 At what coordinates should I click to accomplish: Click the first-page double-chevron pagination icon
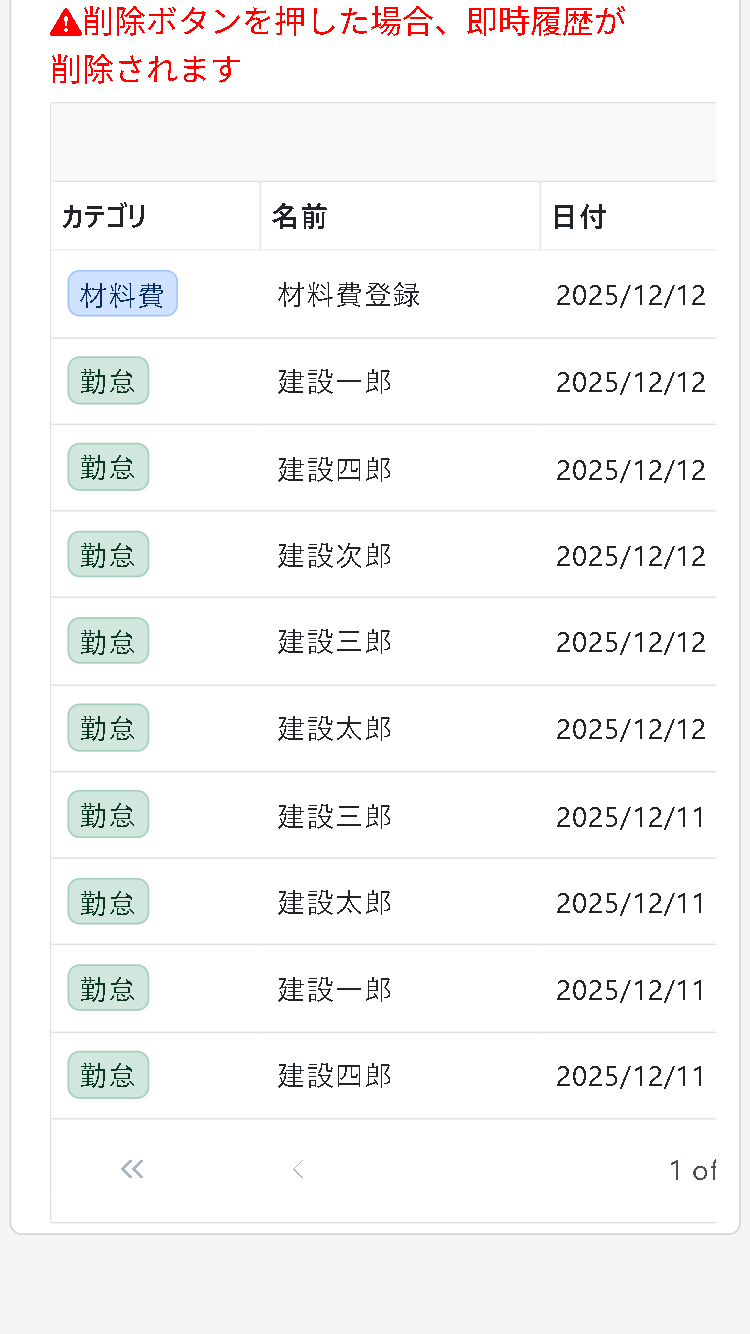coord(131,1169)
